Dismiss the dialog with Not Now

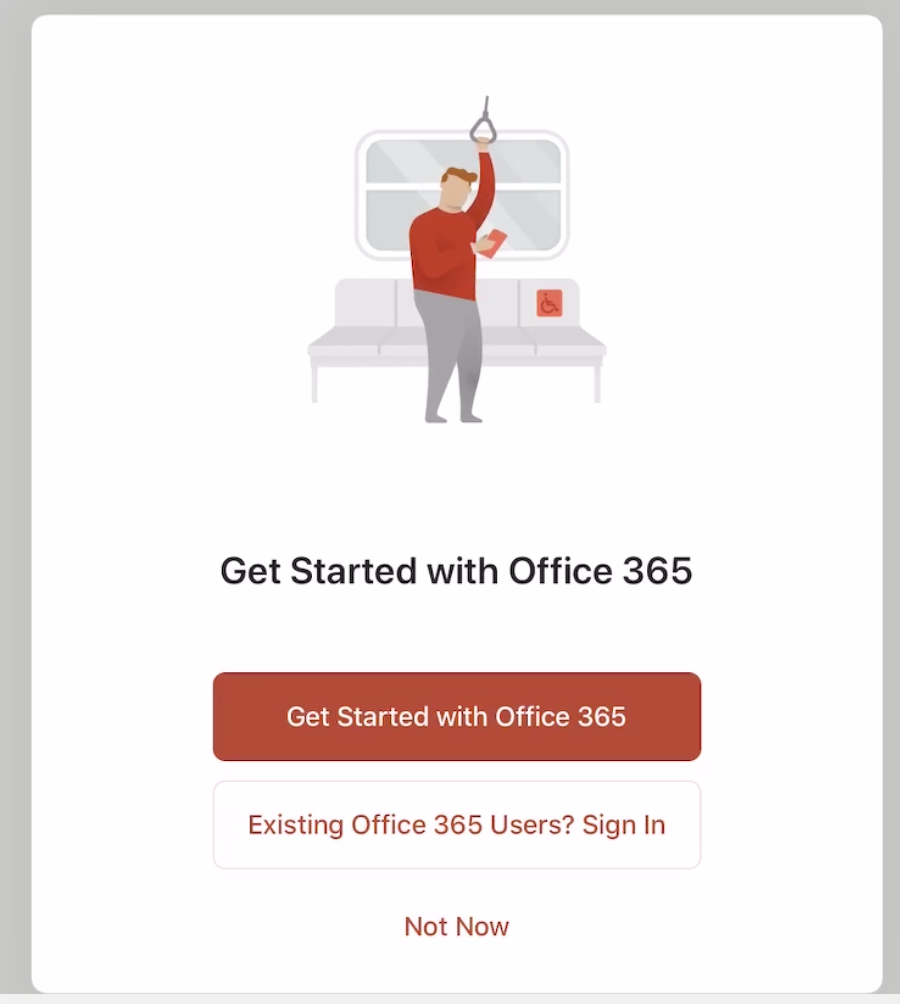456,926
